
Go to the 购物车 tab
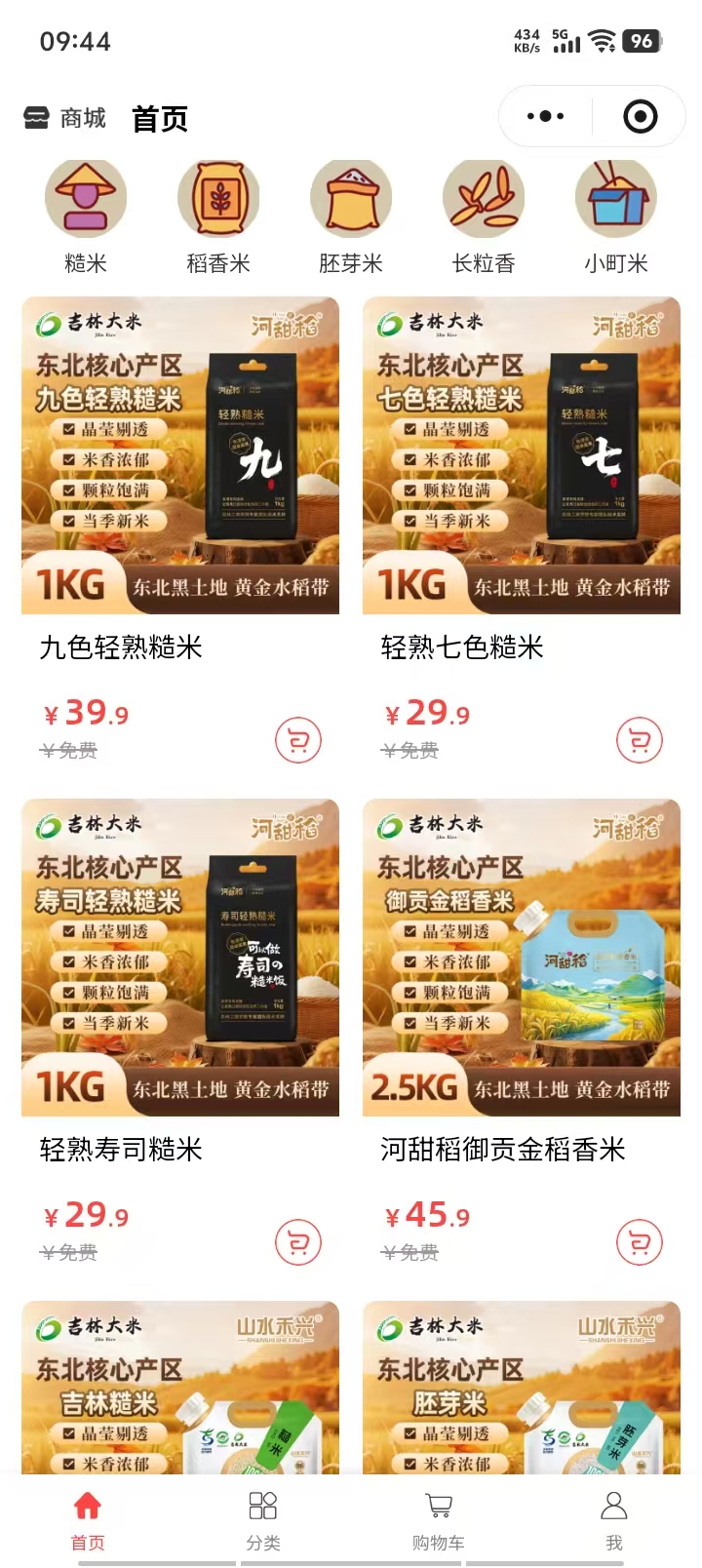point(439,1519)
